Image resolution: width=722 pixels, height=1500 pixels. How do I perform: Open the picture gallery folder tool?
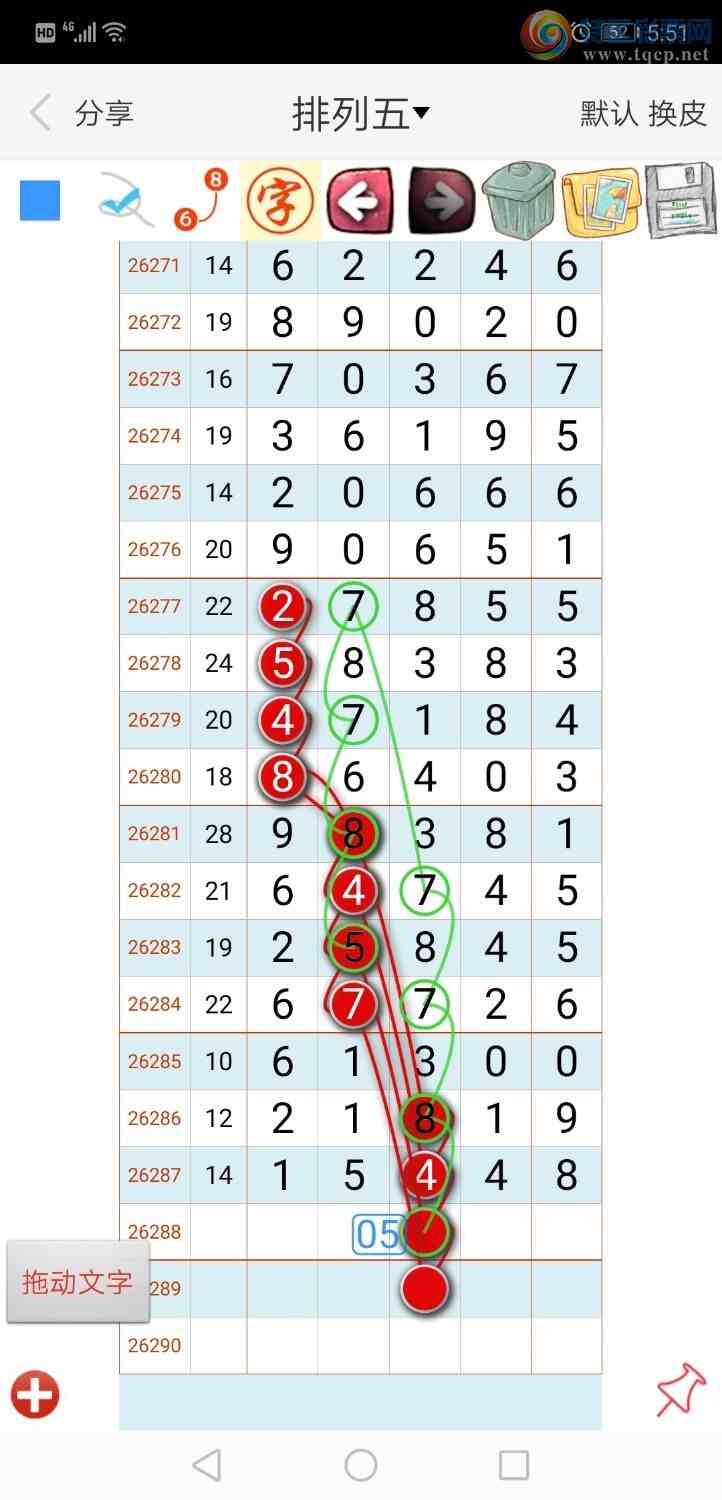coord(601,201)
